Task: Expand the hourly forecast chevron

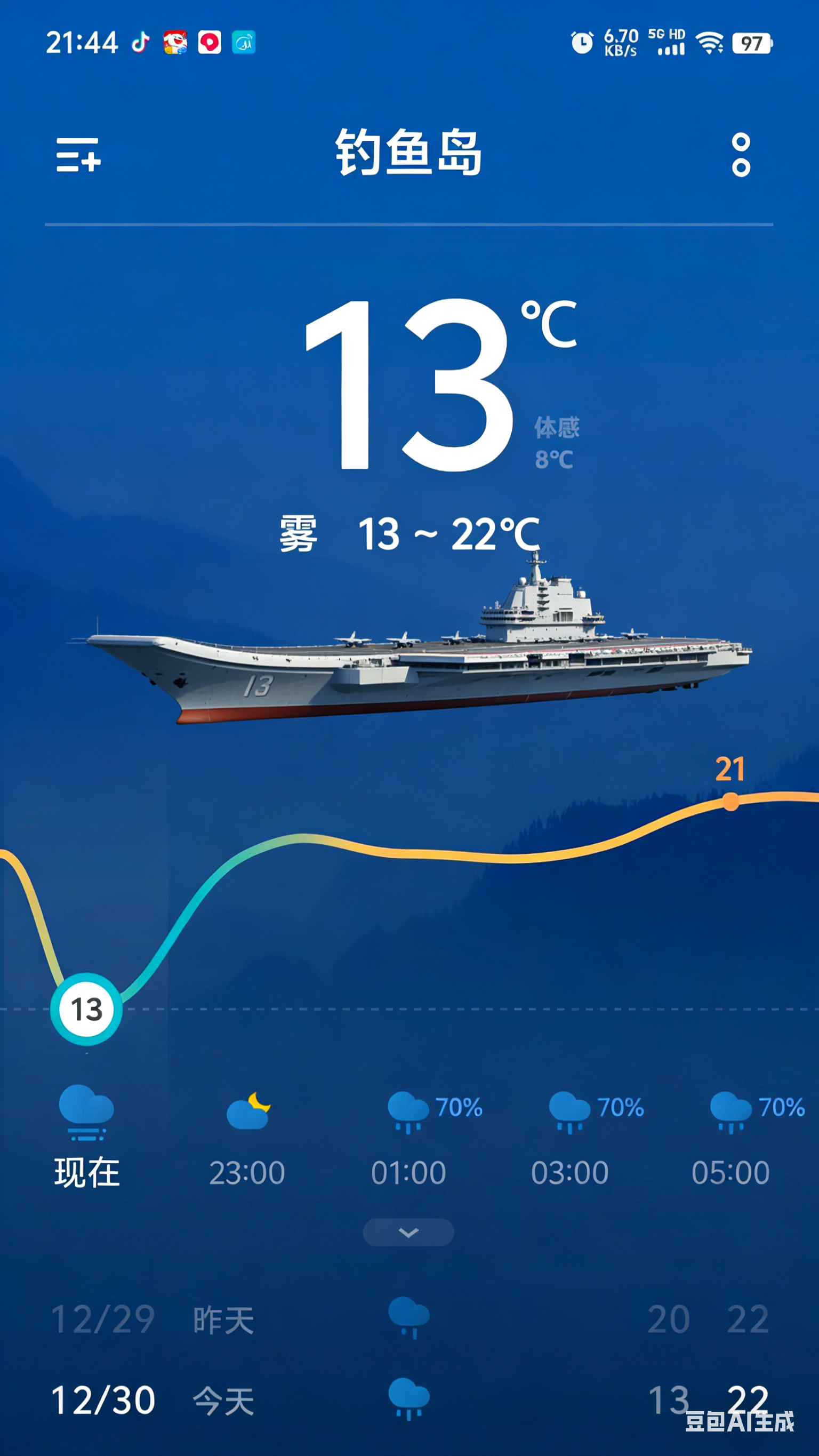Action: (x=408, y=1233)
